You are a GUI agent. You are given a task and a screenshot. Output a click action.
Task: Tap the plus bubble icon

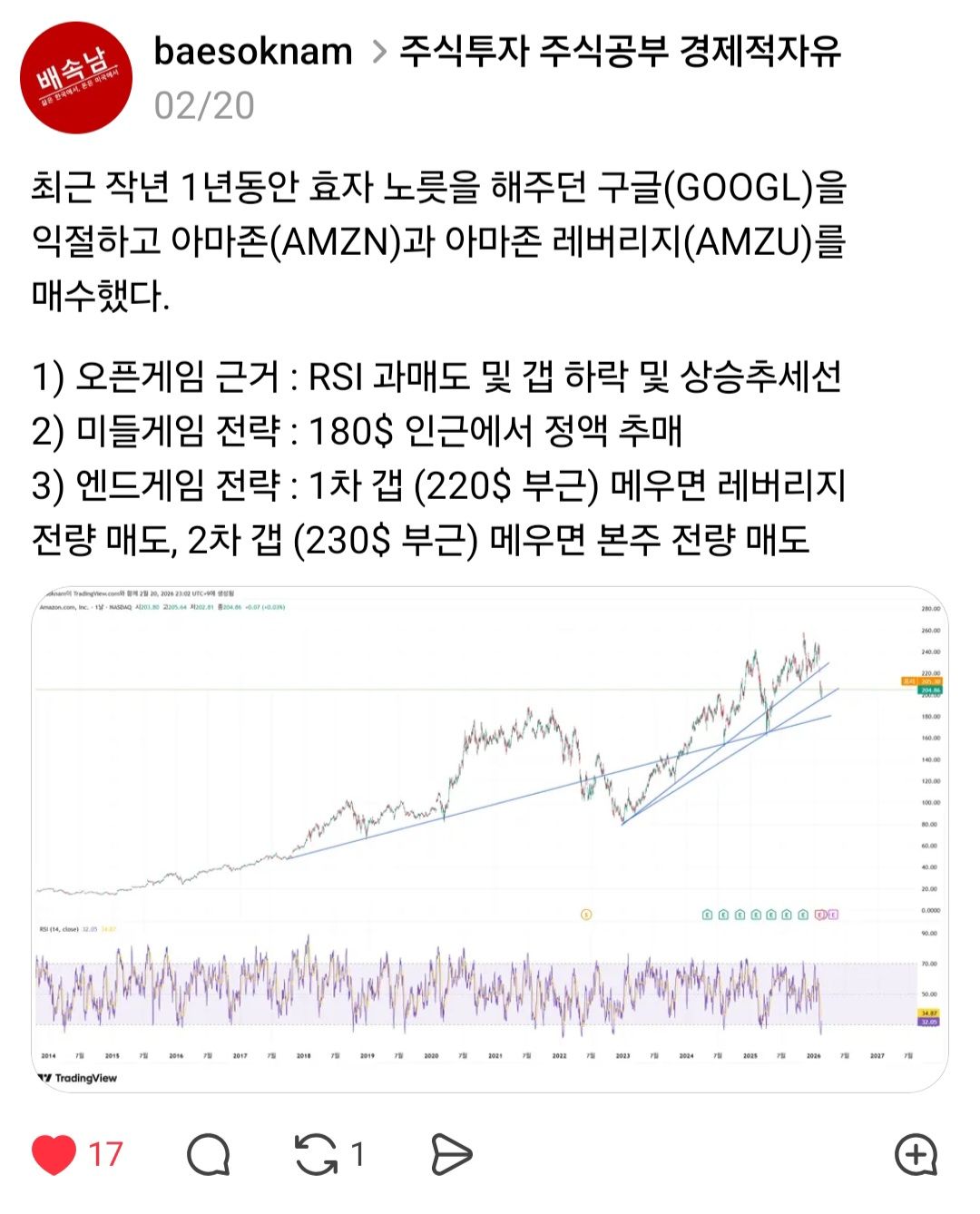coord(916,1155)
